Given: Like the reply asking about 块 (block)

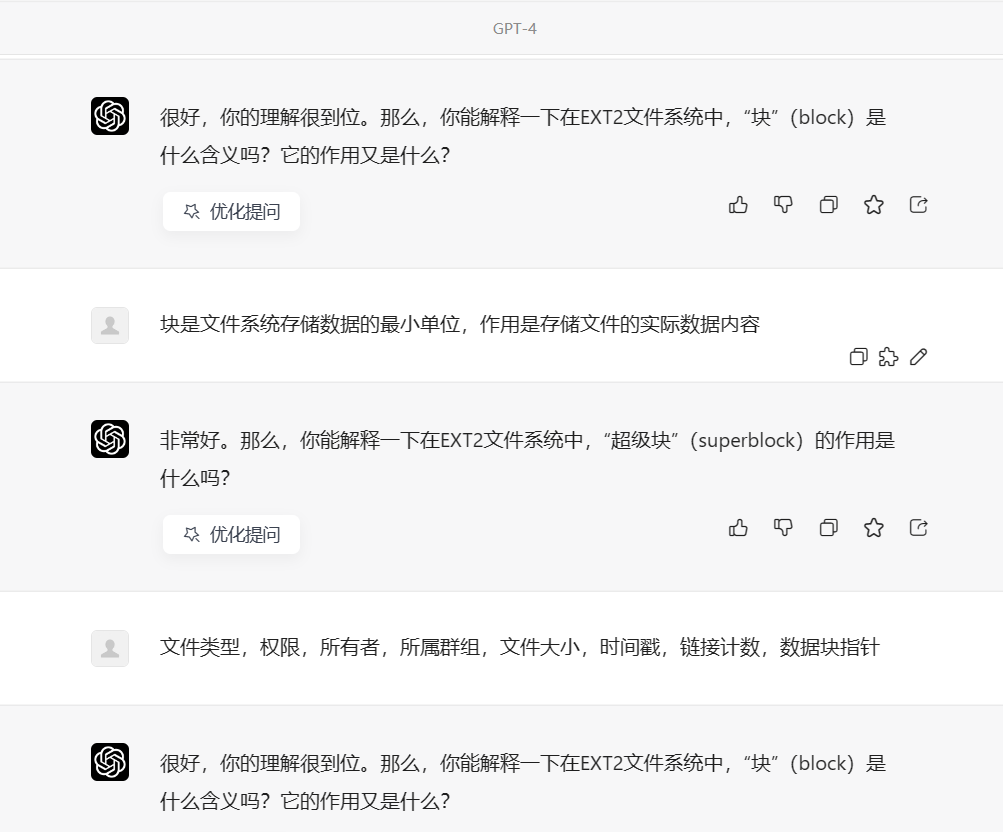Looking at the screenshot, I should point(739,205).
